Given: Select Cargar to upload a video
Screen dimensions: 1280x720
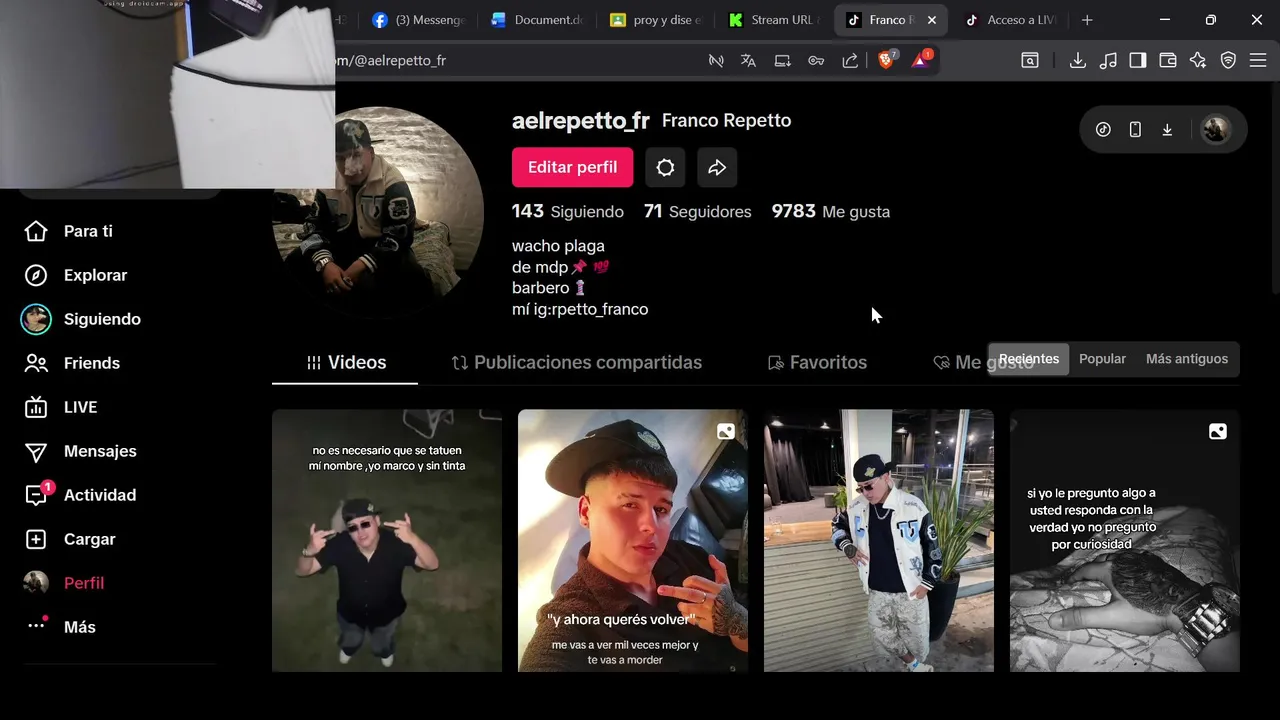Looking at the screenshot, I should [89, 539].
